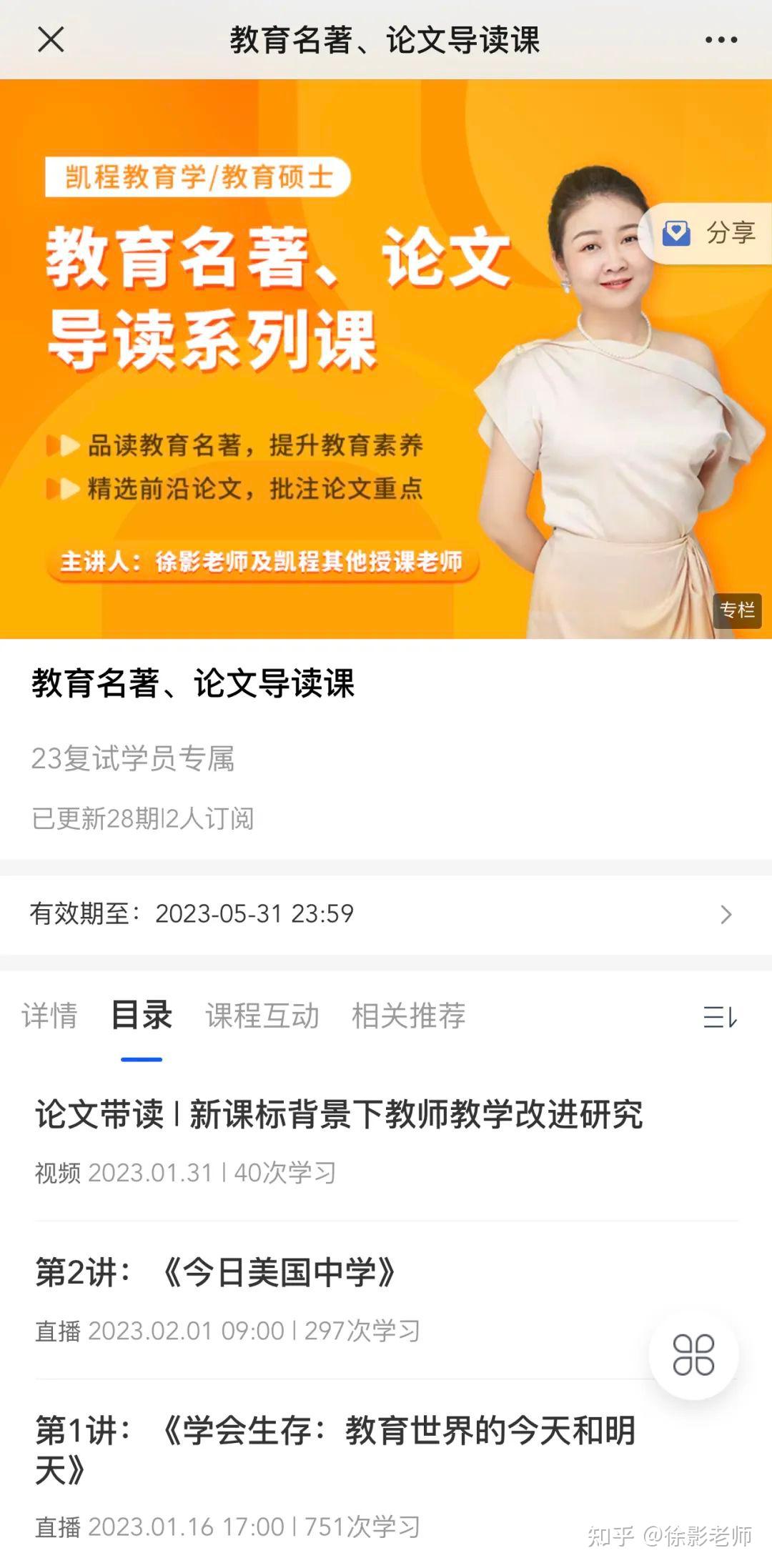Open 论文带读 新课标背景下教师教学改进研究 lesson

pos(339,1115)
